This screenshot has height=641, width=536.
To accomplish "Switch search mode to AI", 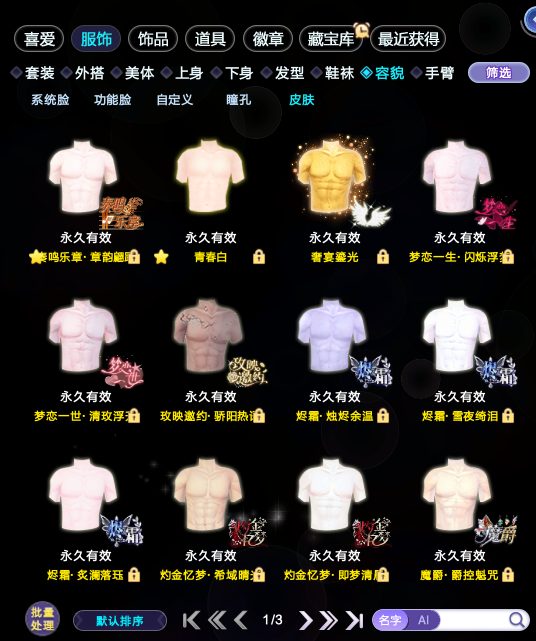I will 424,620.
